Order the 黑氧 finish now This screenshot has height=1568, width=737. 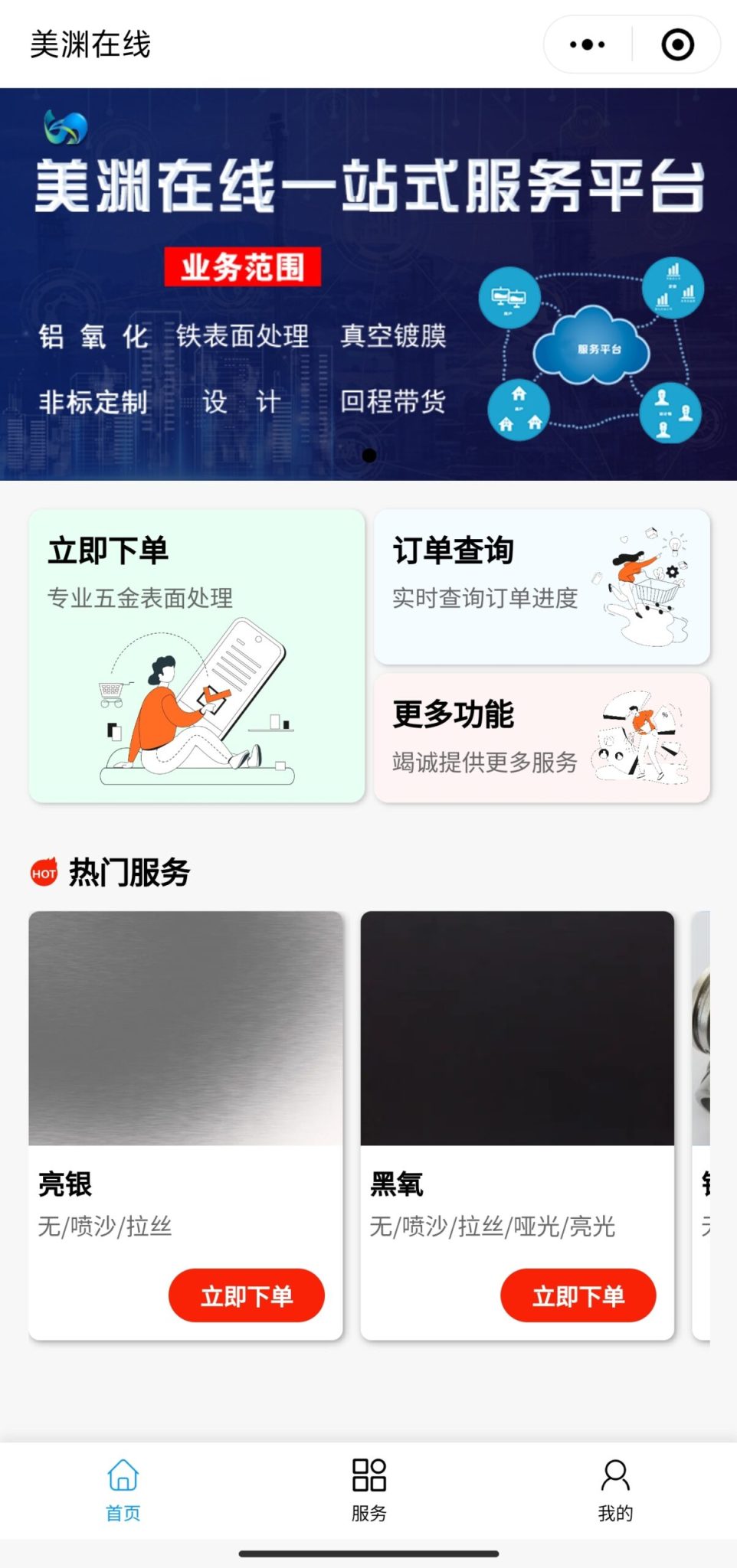coord(578,1295)
